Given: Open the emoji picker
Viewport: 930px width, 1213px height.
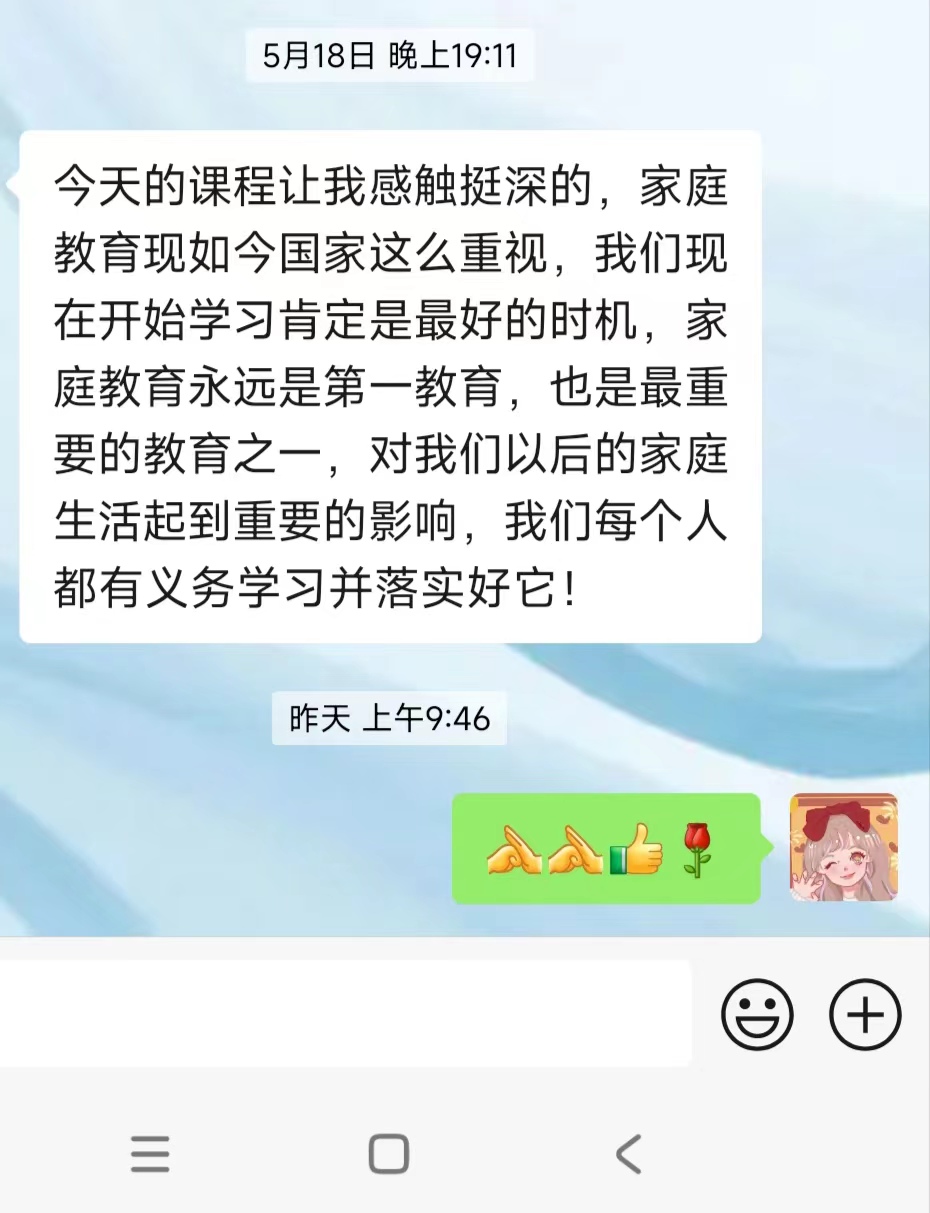Looking at the screenshot, I should [757, 1014].
